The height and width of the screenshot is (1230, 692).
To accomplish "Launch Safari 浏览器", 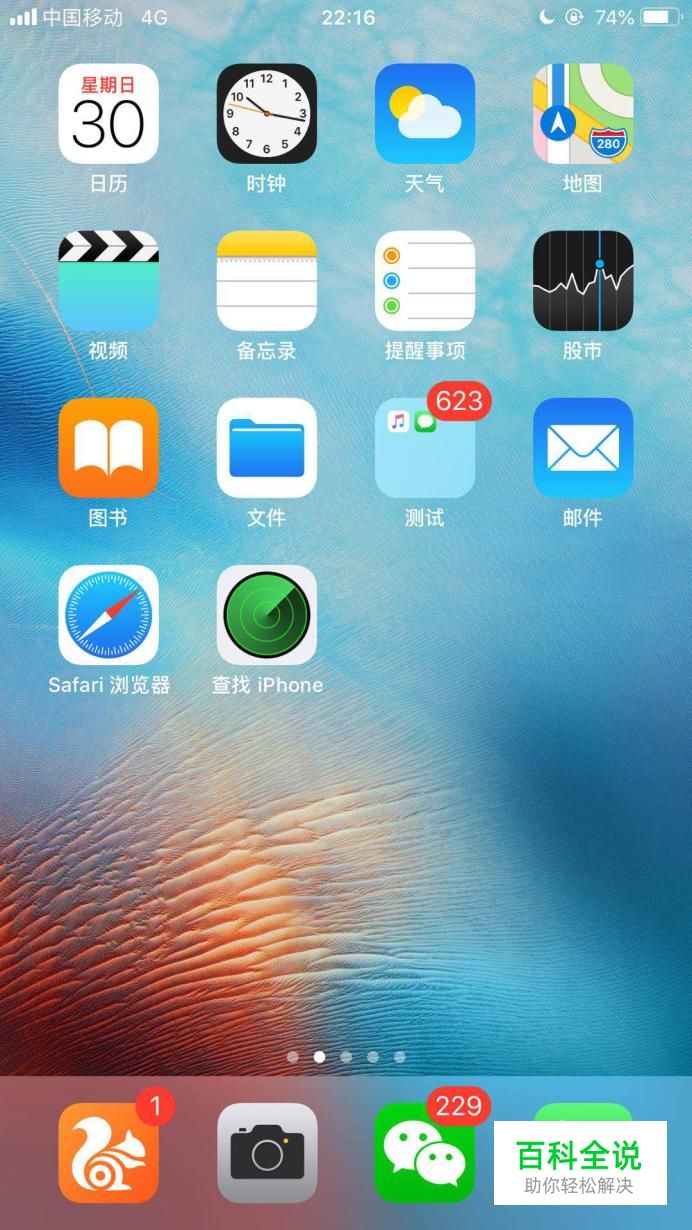I will tap(108, 615).
